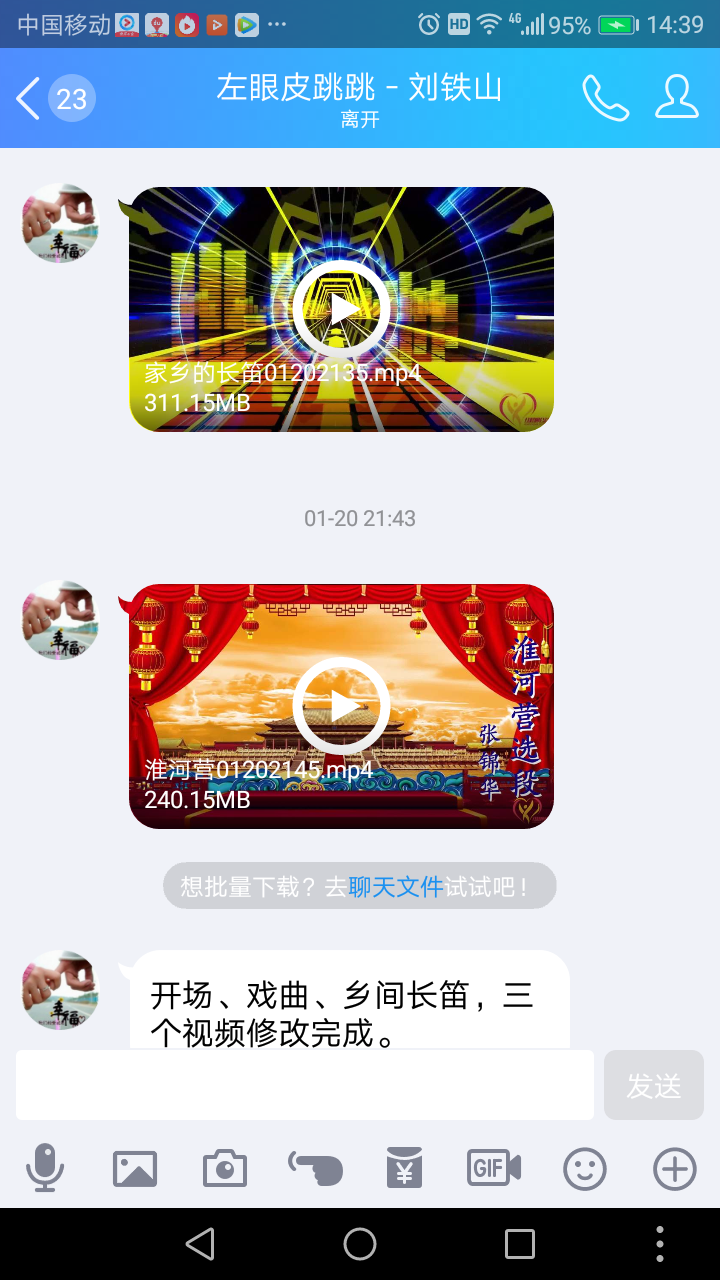Open the 聊天文件 link
Image resolution: width=720 pixels, height=1280 pixels.
396,886
